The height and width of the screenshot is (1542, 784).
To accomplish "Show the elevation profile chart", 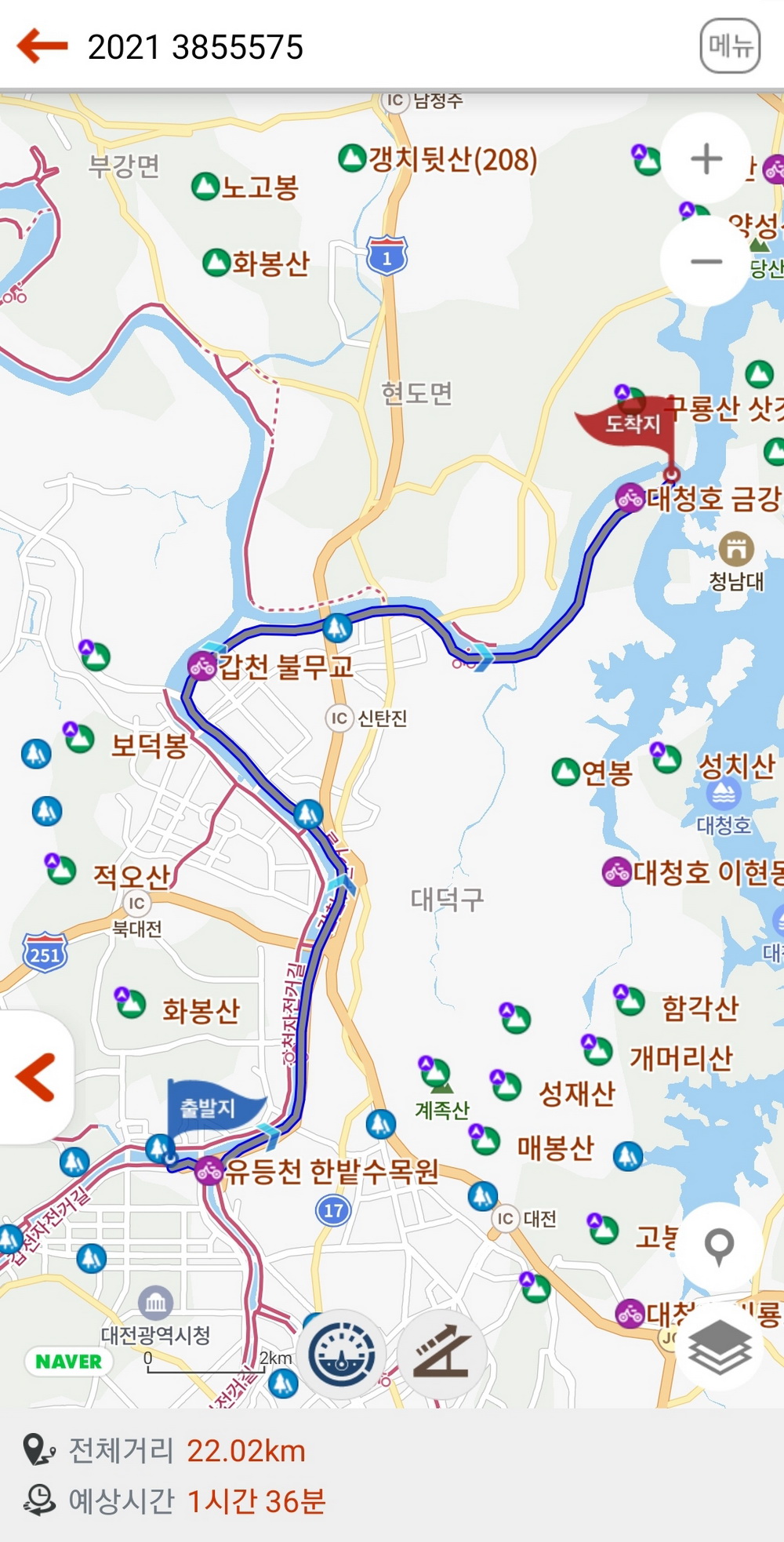I will 441,1355.
